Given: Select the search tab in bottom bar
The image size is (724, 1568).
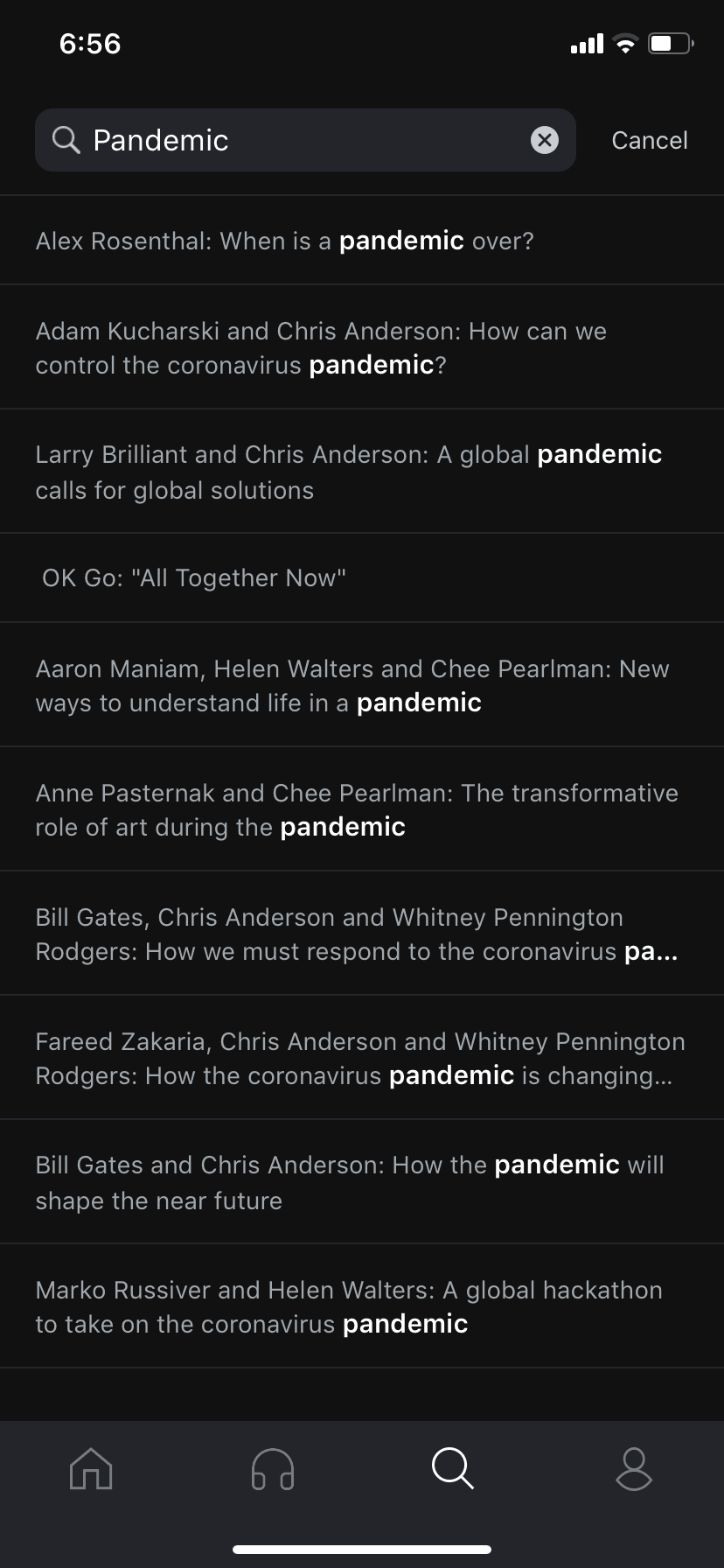Looking at the screenshot, I should pos(453,1468).
